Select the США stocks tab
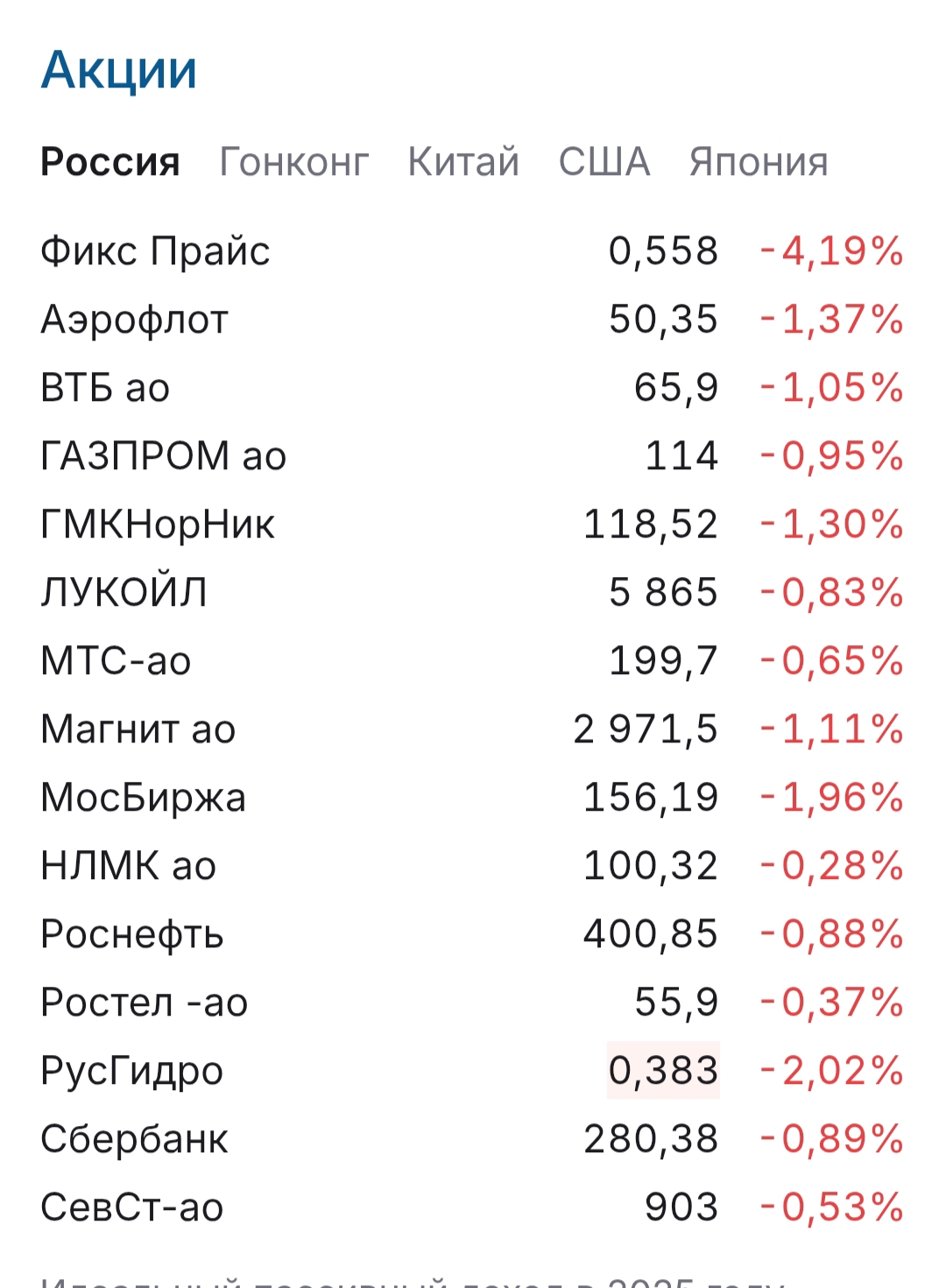The height and width of the screenshot is (1288, 946). 604,162
